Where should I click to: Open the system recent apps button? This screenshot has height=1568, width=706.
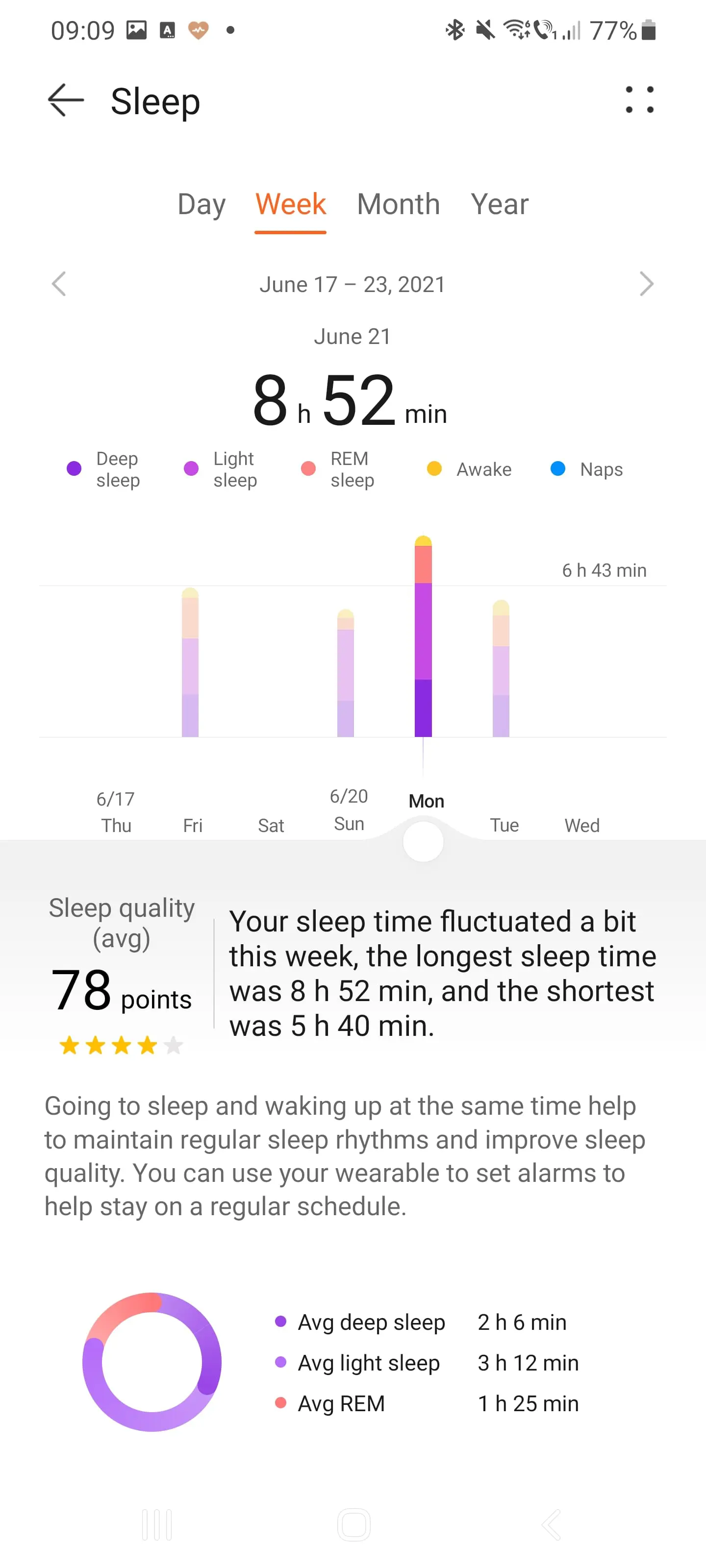point(157,1525)
